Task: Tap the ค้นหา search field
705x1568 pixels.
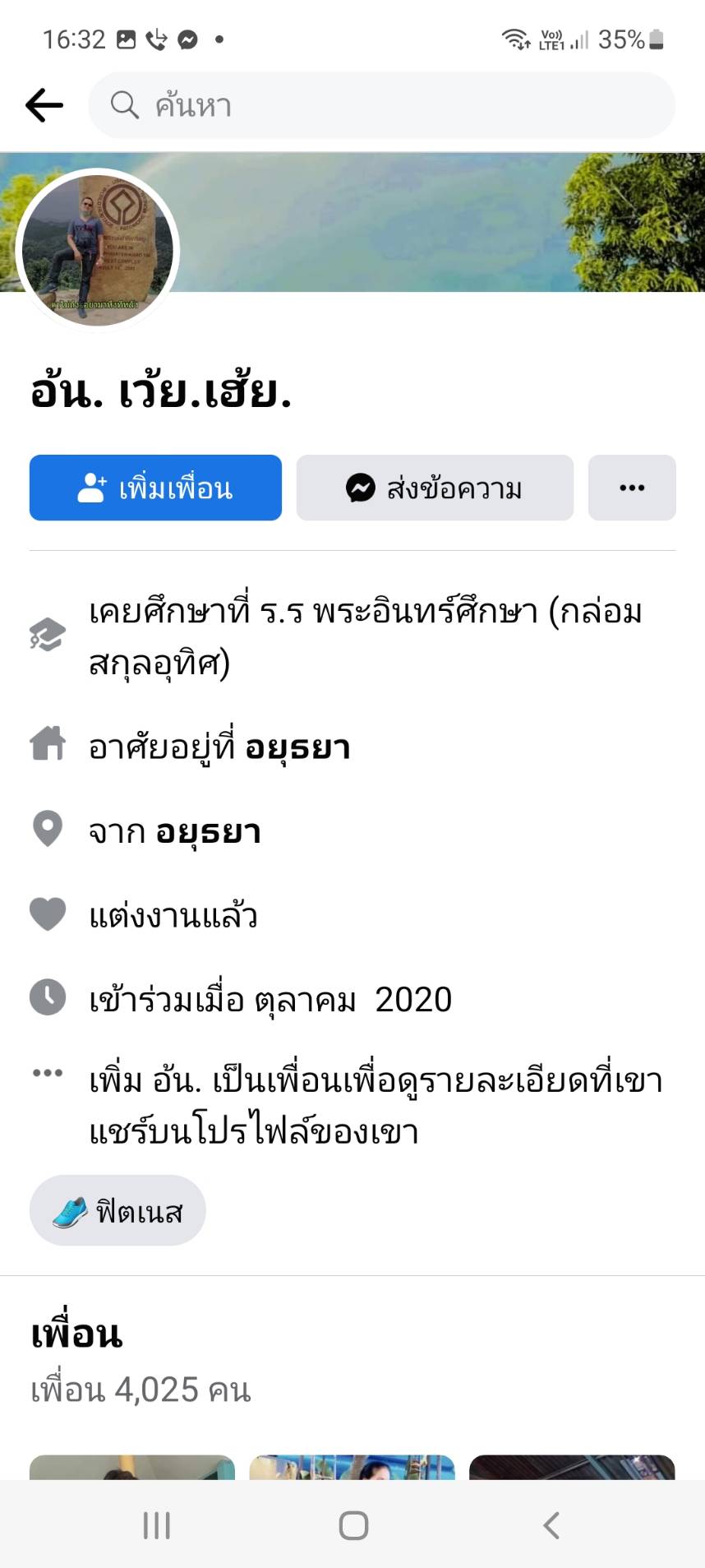Action: [x=381, y=105]
